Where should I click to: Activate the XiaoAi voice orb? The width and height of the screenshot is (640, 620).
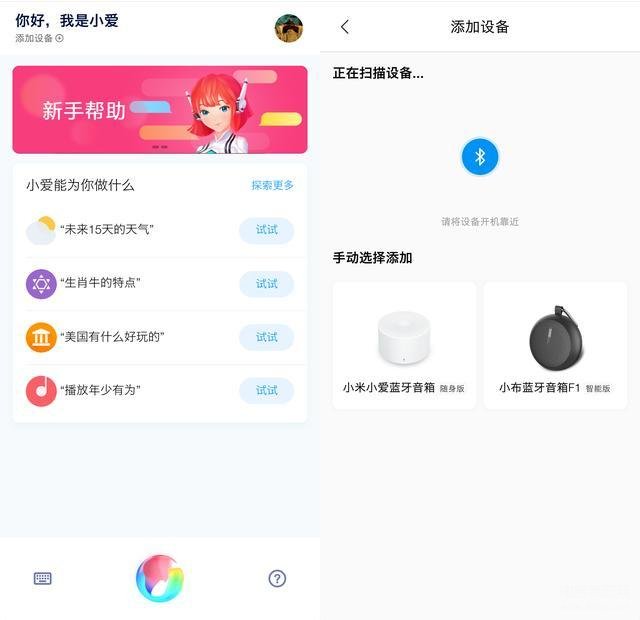pos(160,578)
